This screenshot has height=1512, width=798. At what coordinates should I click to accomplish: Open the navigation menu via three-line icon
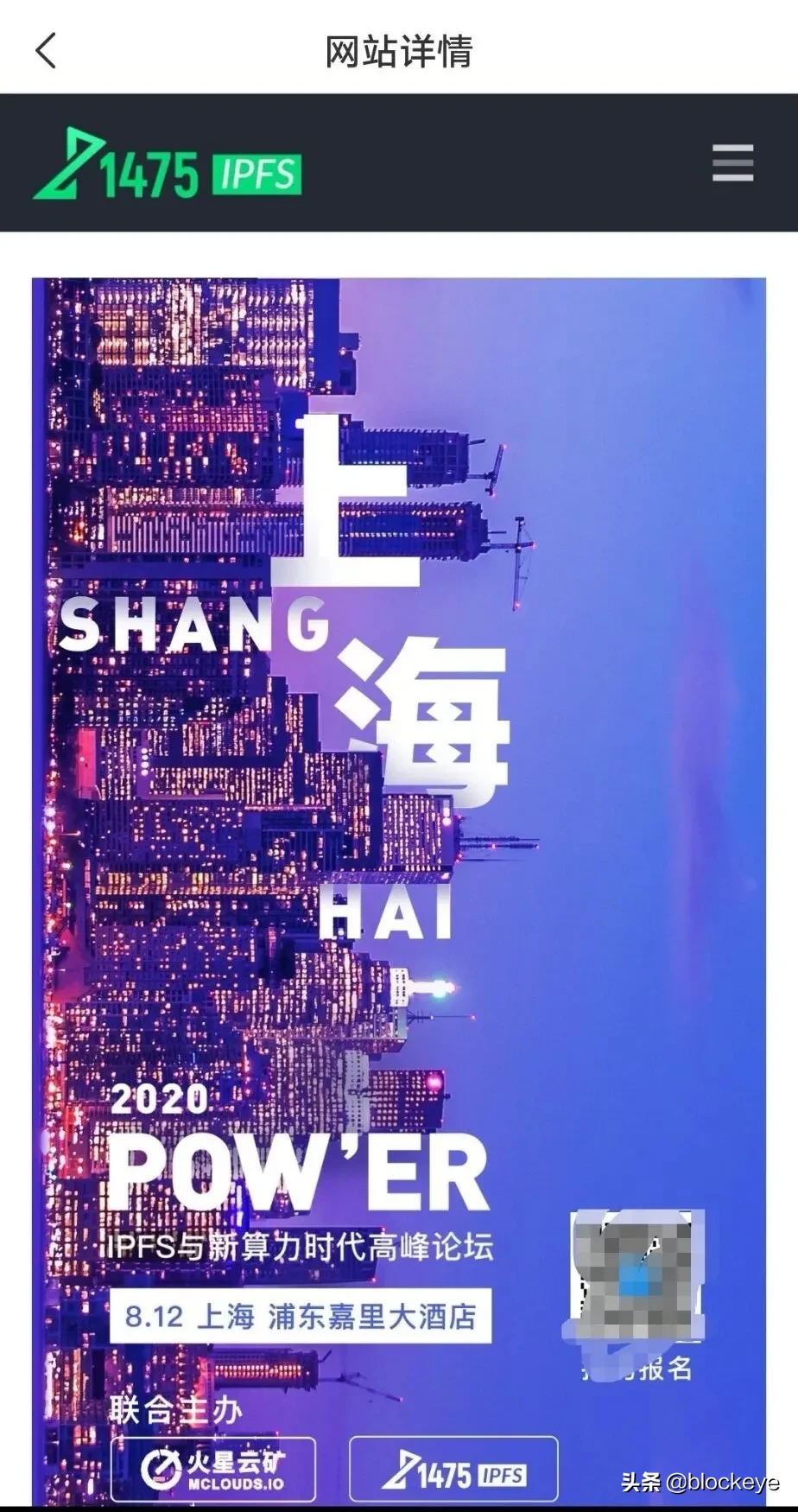[732, 164]
